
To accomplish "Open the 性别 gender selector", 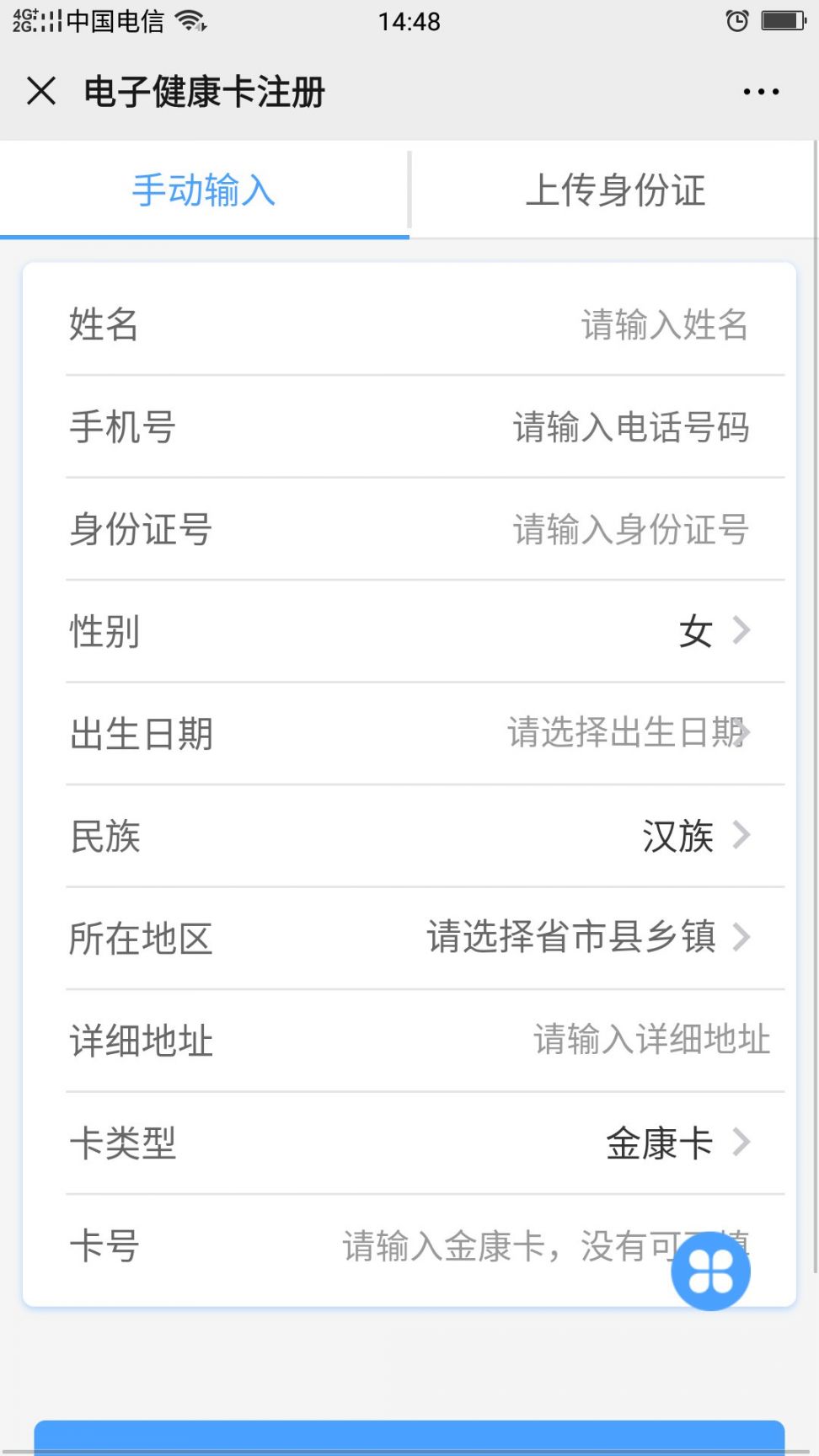I will coord(409,631).
